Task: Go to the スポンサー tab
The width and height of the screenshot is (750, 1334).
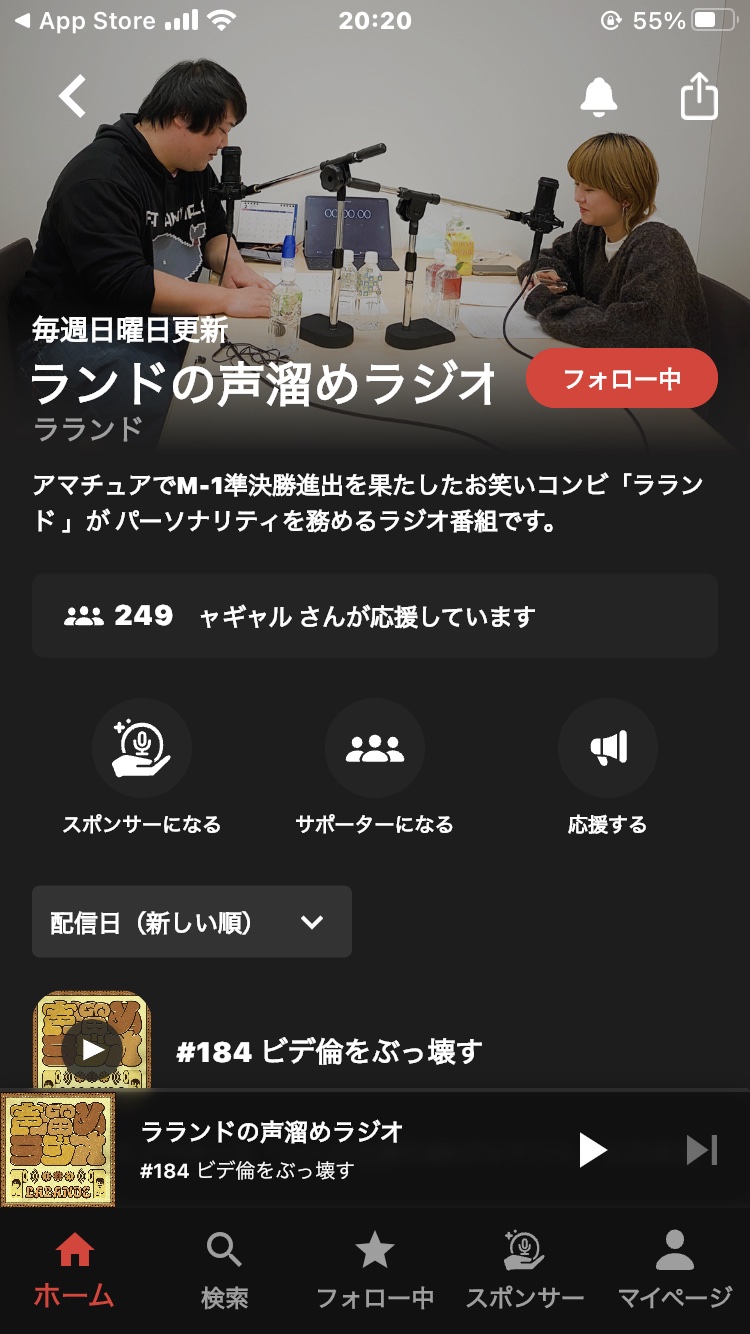Action: tap(524, 1270)
